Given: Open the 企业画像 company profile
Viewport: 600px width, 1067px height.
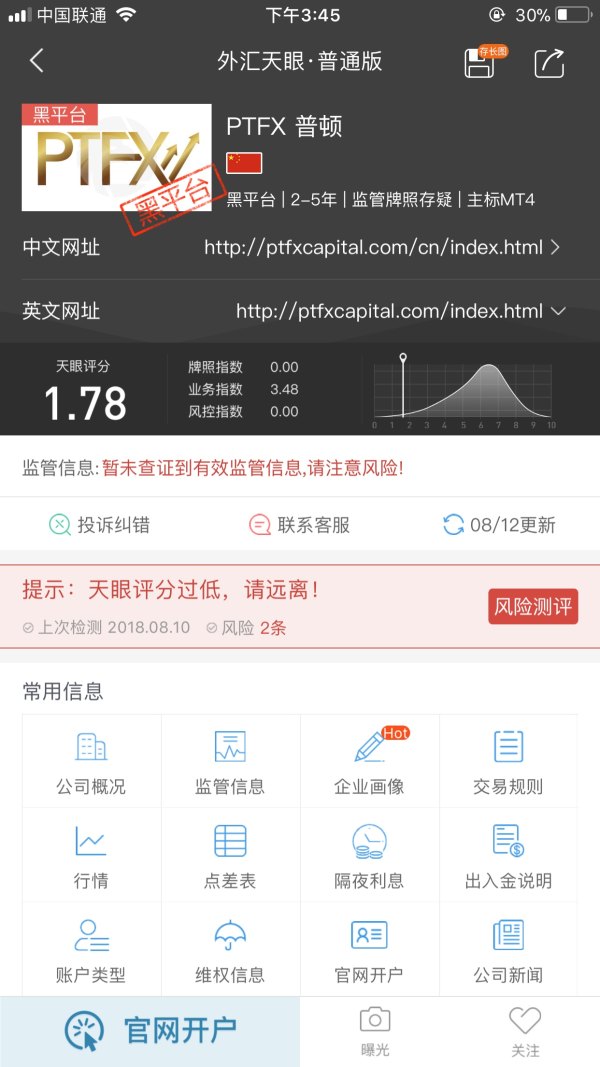Looking at the screenshot, I should coord(369,762).
